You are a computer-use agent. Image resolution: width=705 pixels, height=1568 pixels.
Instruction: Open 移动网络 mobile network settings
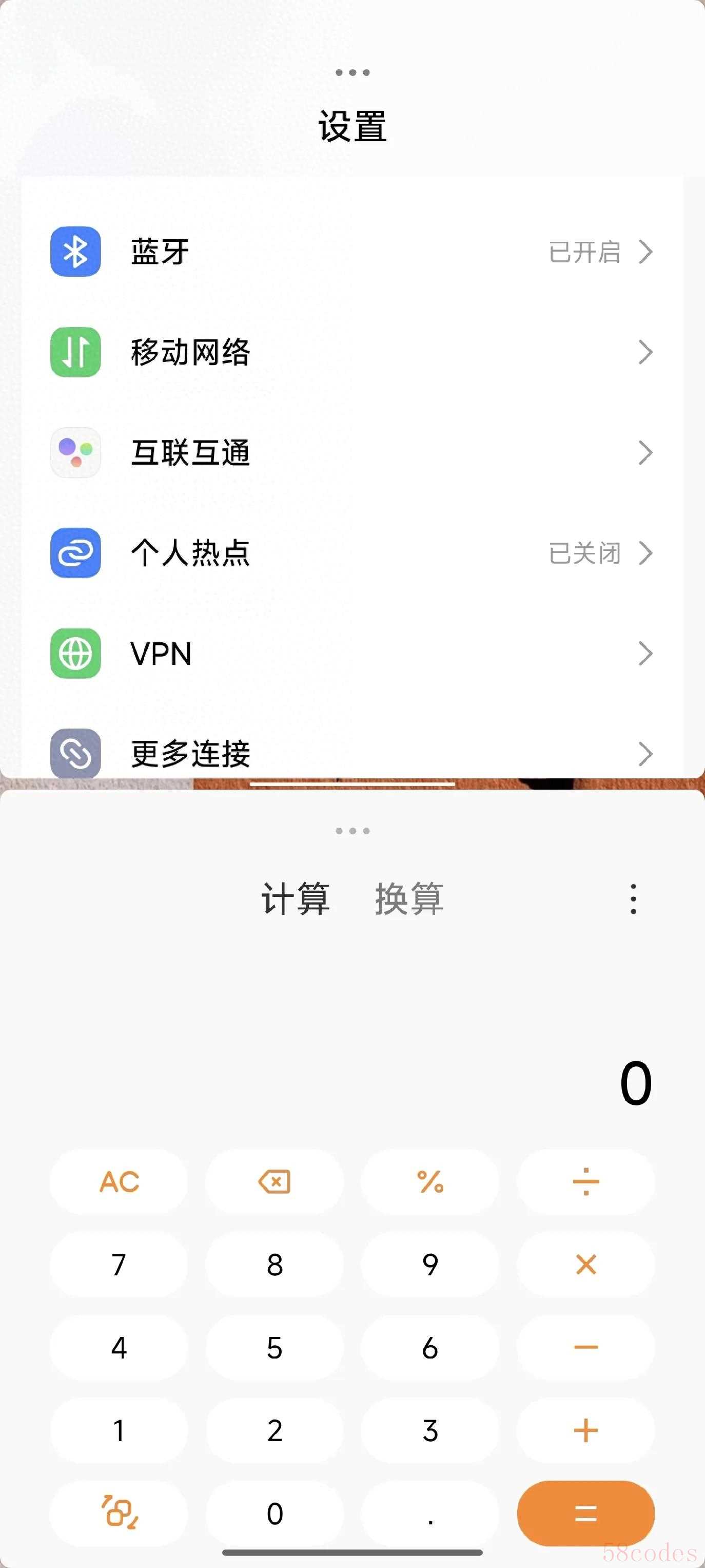[x=351, y=352]
